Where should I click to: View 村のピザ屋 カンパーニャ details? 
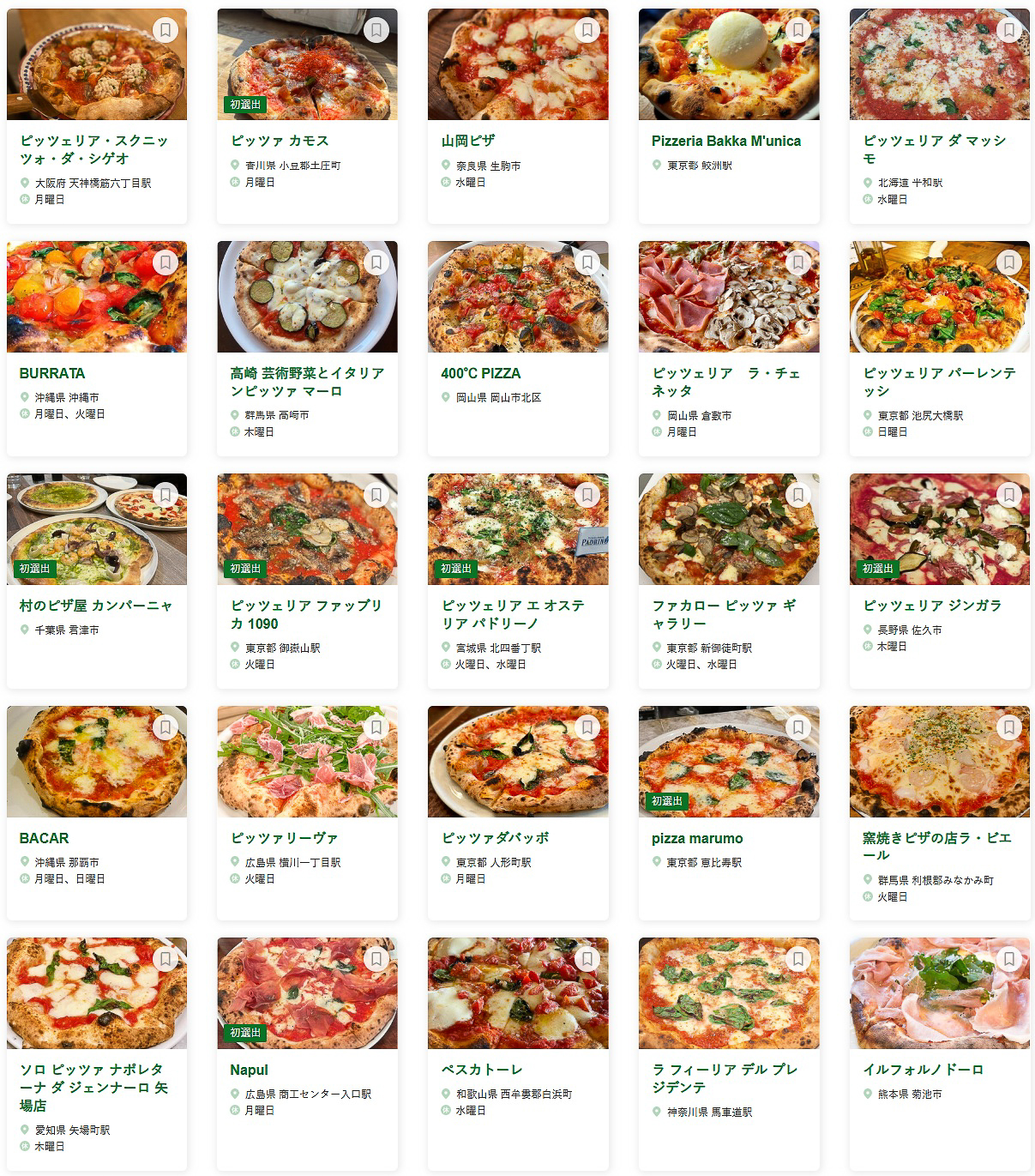tap(96, 606)
